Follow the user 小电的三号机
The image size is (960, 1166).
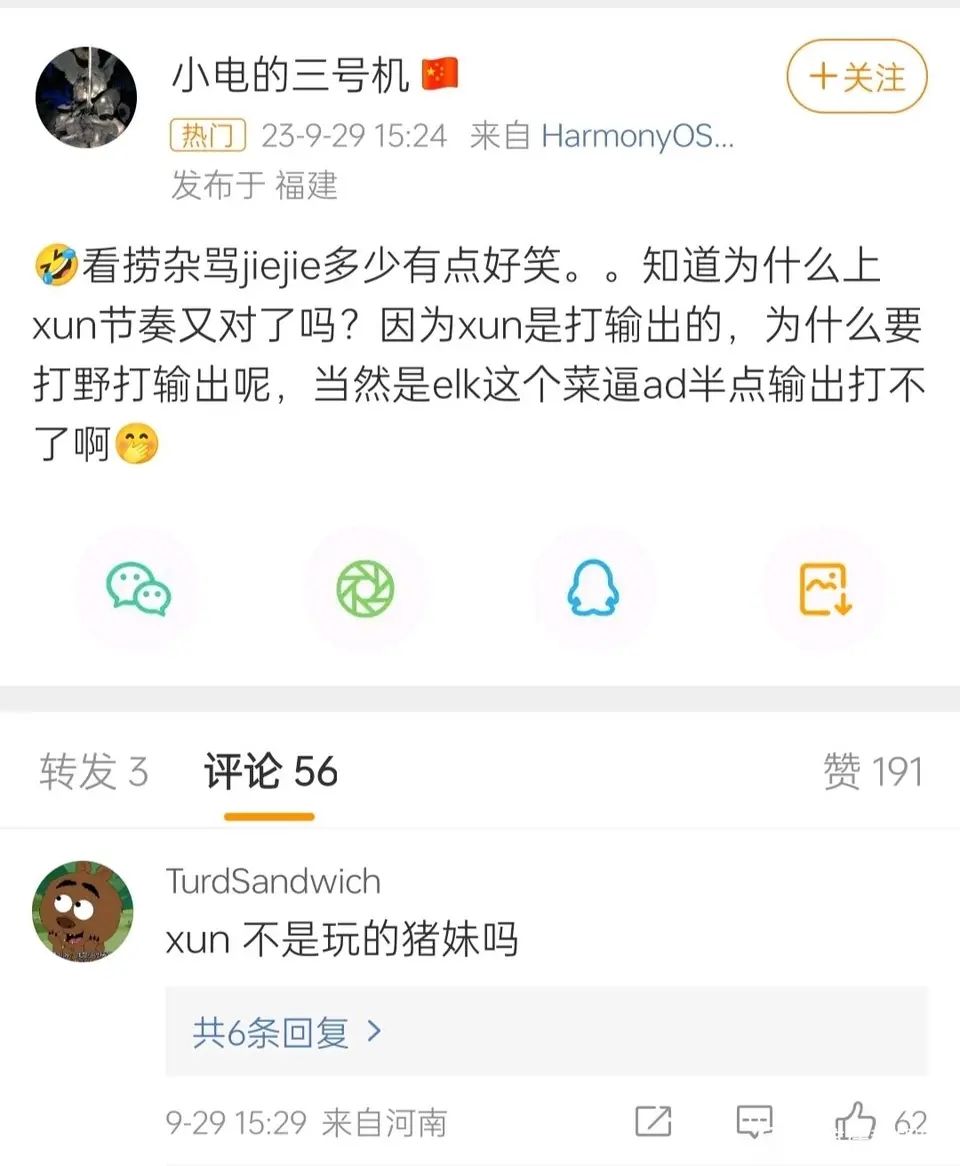pos(855,74)
